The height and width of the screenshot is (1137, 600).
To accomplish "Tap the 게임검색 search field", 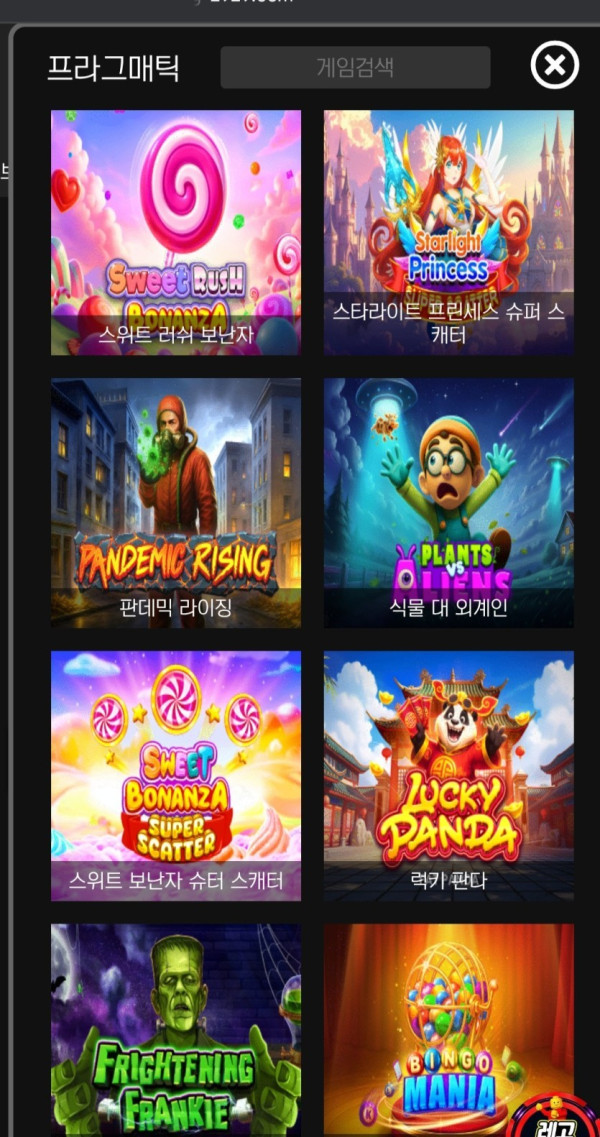I will point(355,67).
